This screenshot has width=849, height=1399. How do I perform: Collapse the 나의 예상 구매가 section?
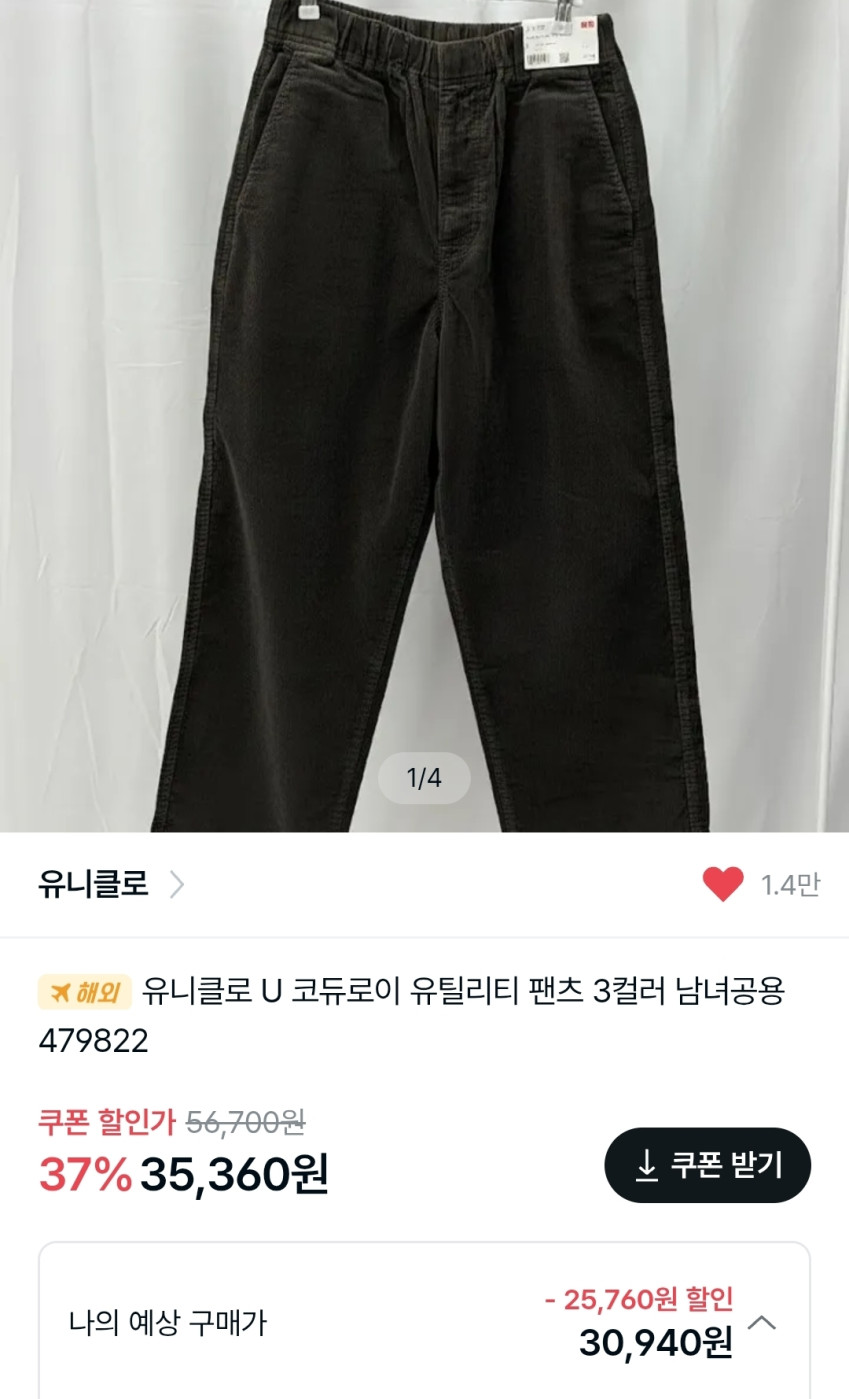(762, 1323)
